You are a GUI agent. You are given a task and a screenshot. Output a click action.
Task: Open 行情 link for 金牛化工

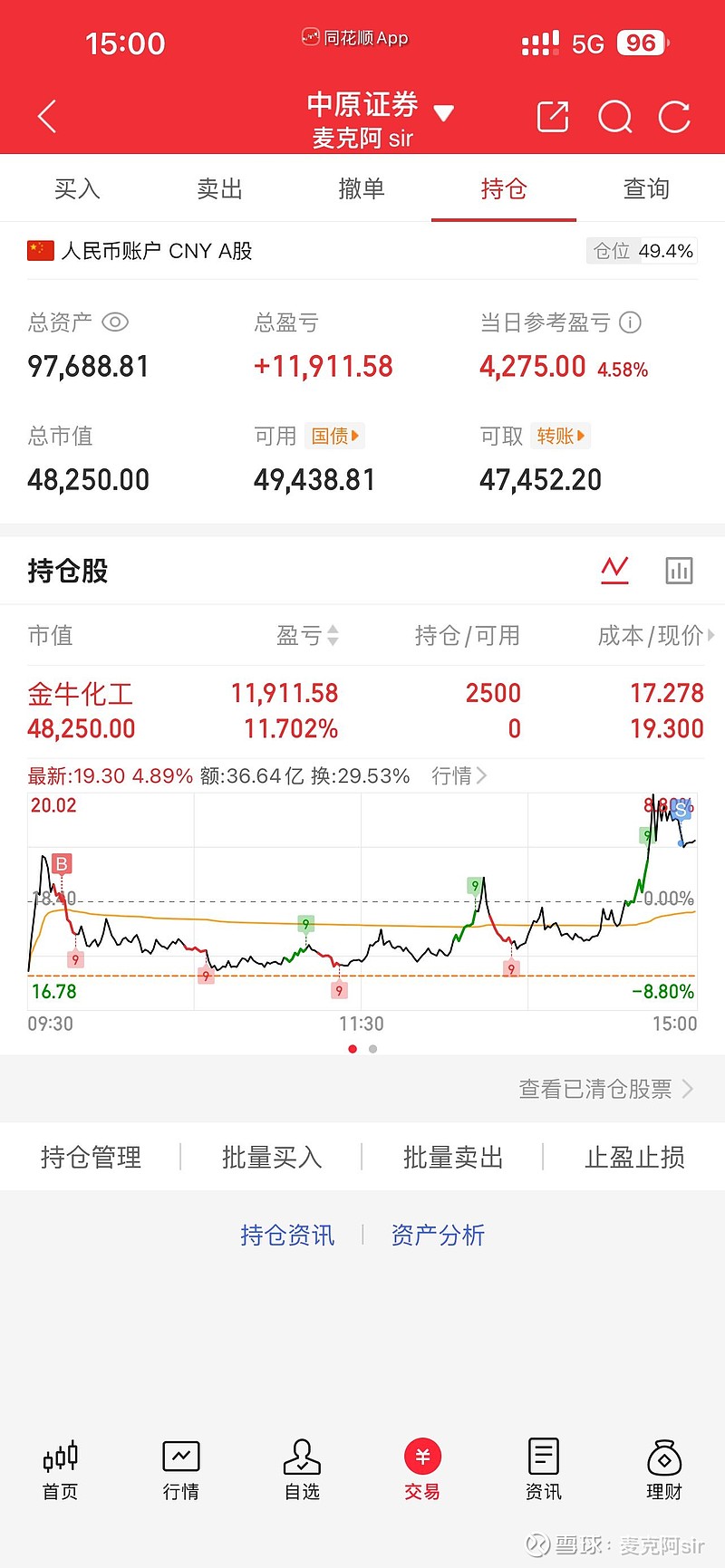pos(459,775)
